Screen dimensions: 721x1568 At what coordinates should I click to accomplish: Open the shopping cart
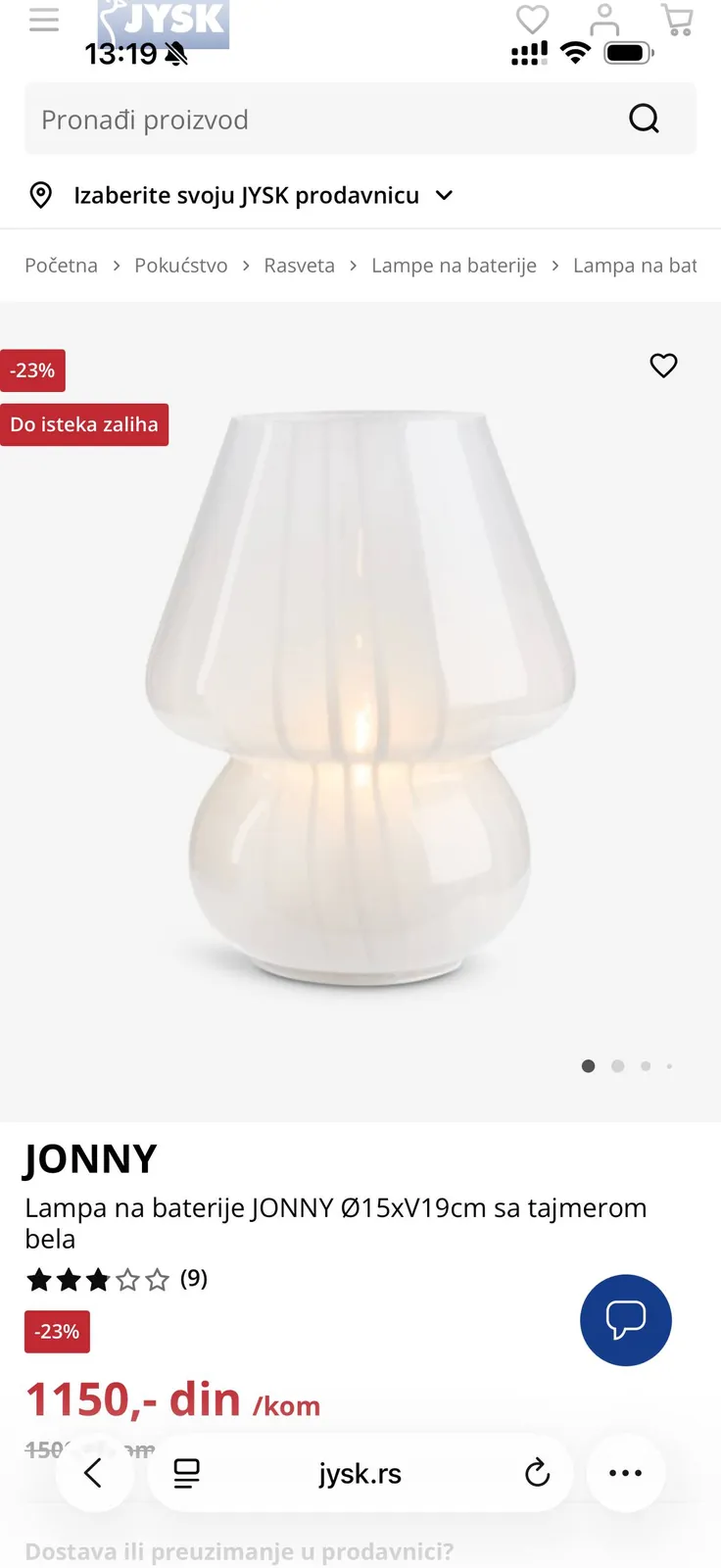(x=677, y=19)
